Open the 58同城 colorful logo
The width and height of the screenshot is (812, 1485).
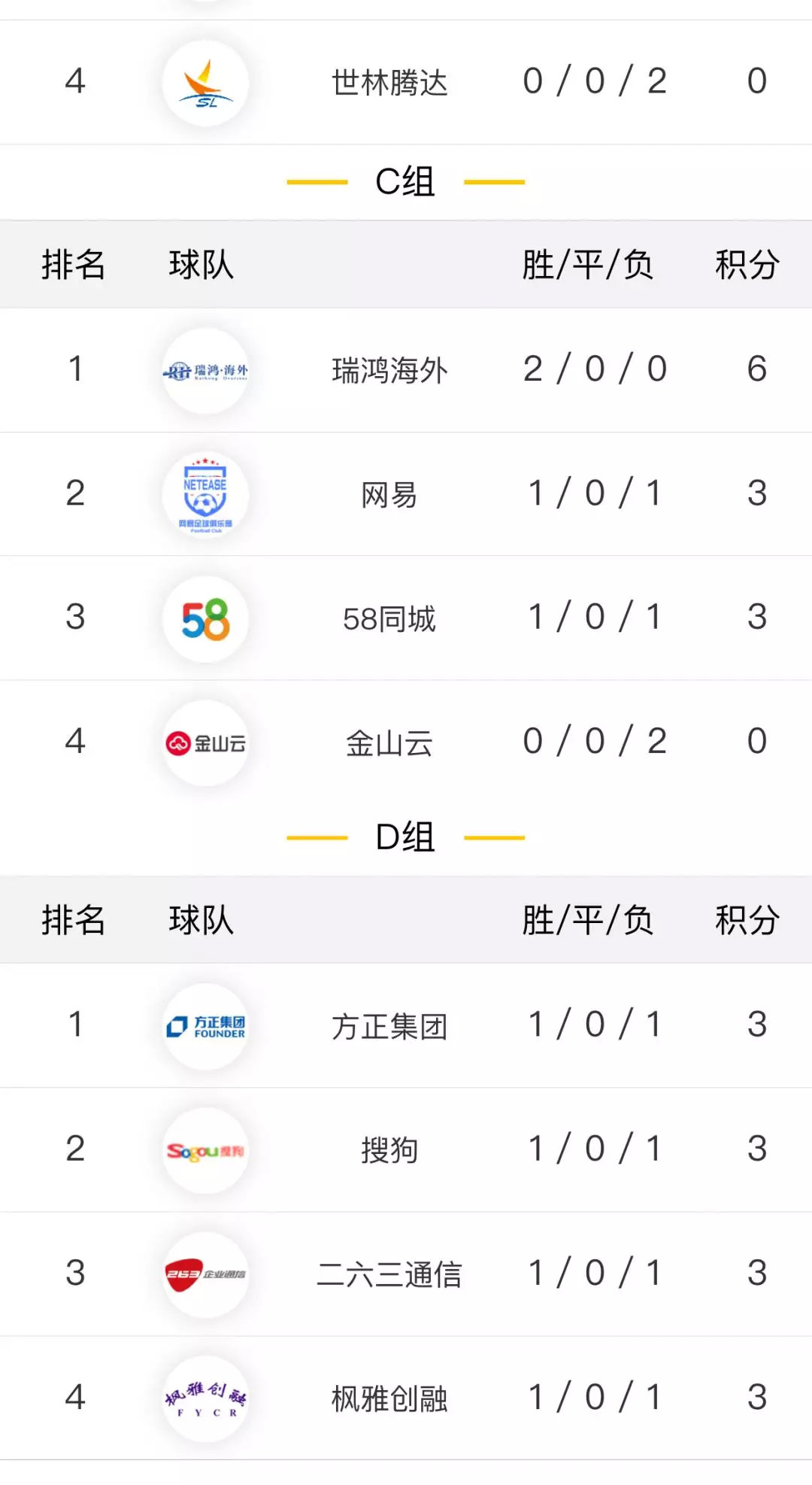[x=206, y=617]
